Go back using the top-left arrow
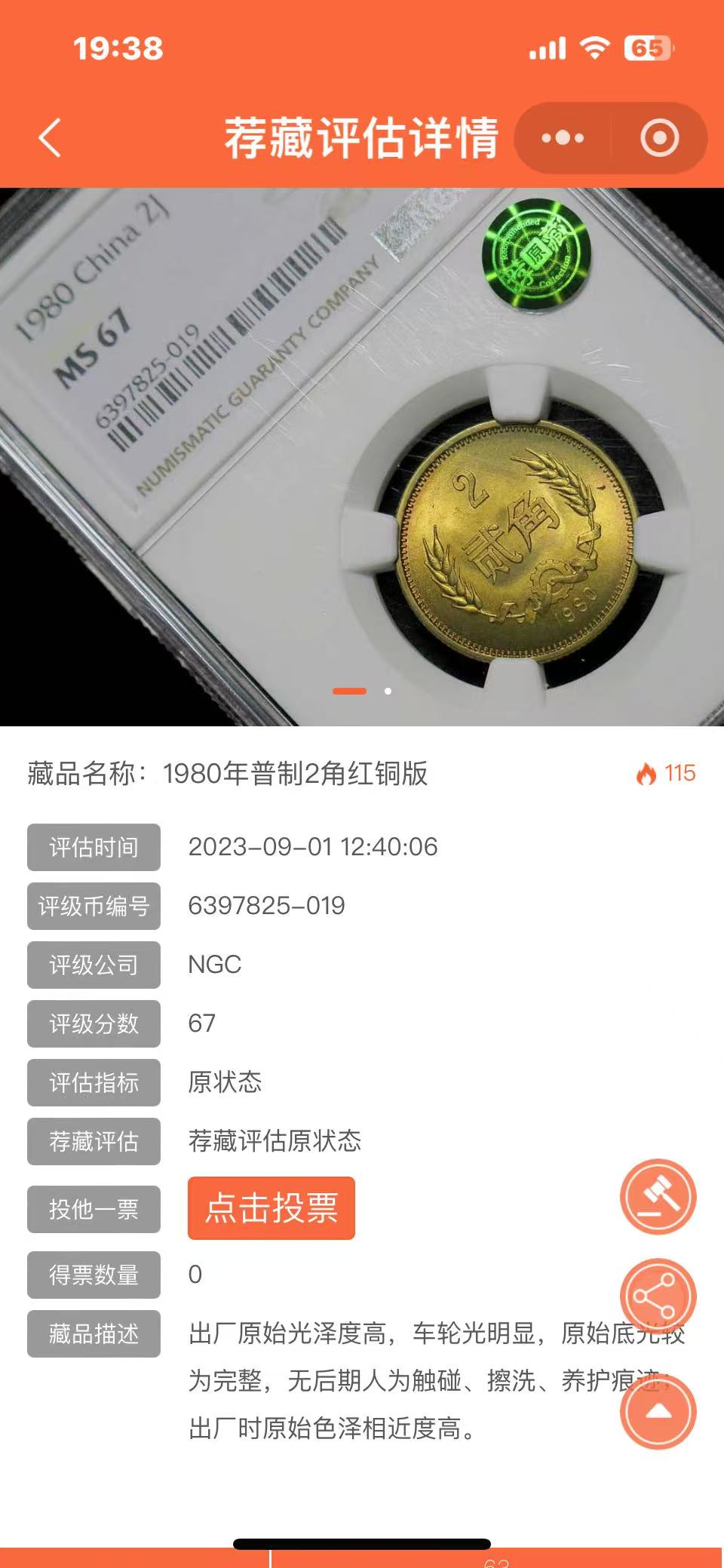This screenshot has height=1568, width=724. pos(50,138)
